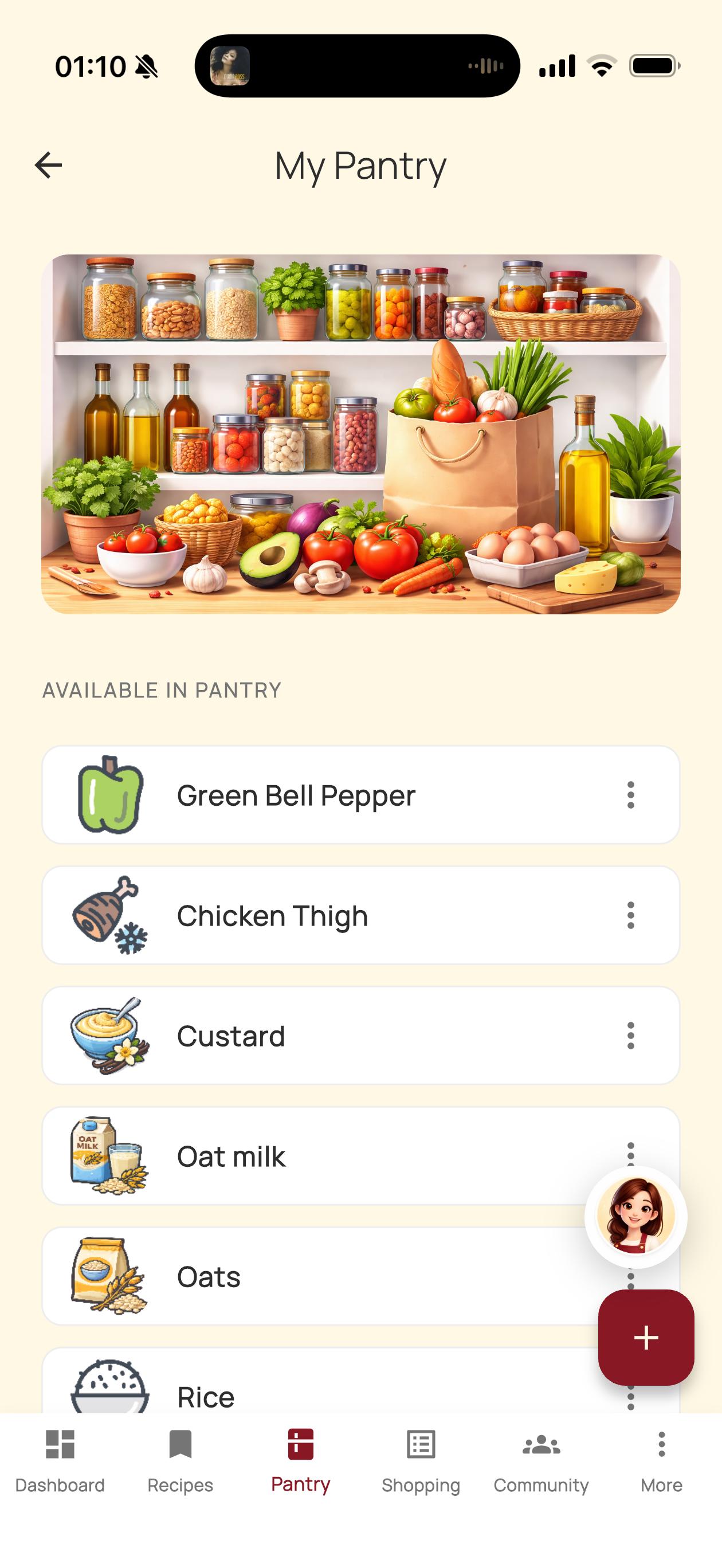Open the chef assistant avatar
Viewport: 722px width, 1568px height.
[x=635, y=1217]
